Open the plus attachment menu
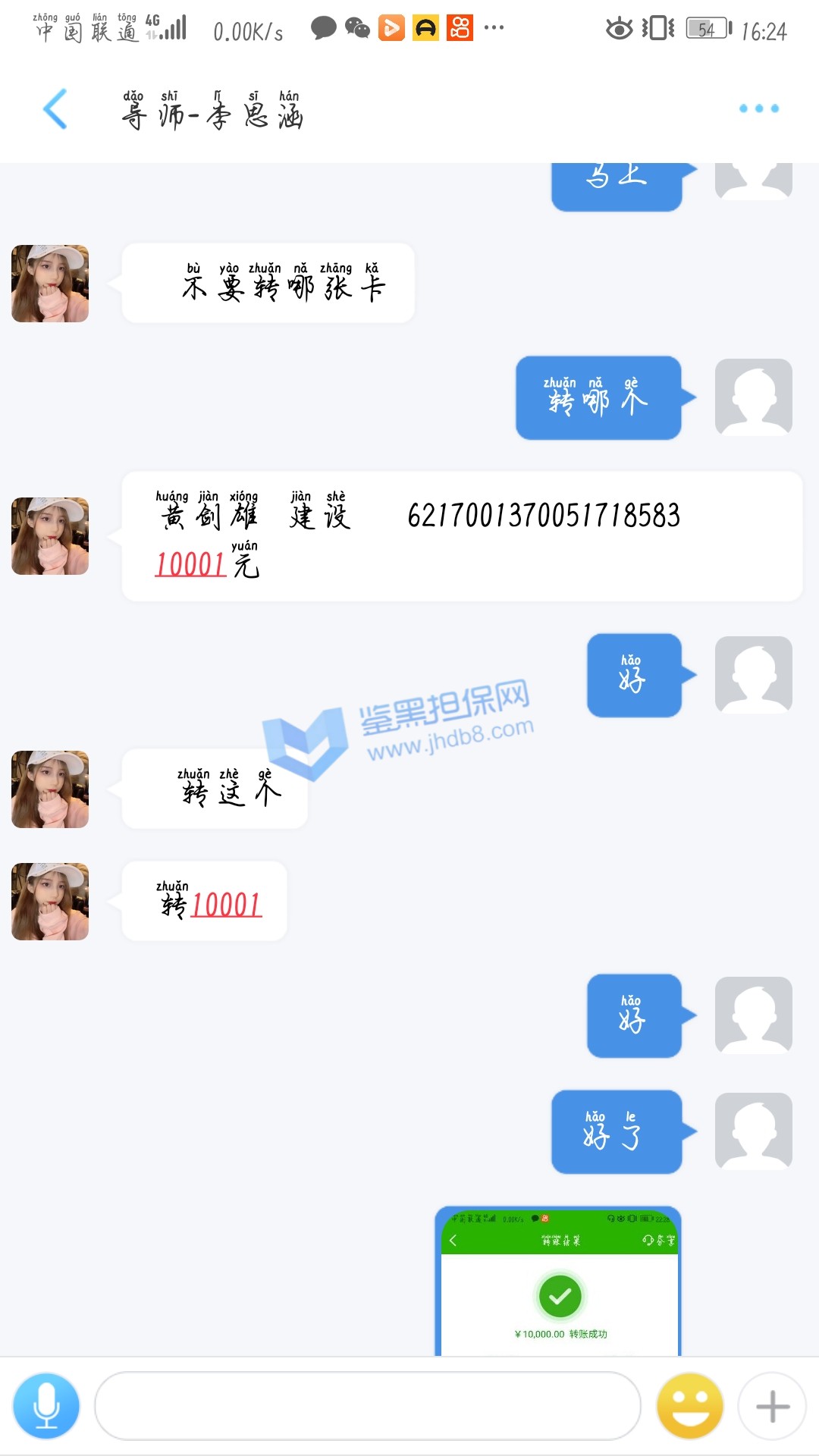This screenshot has width=819, height=1456. (x=772, y=1406)
